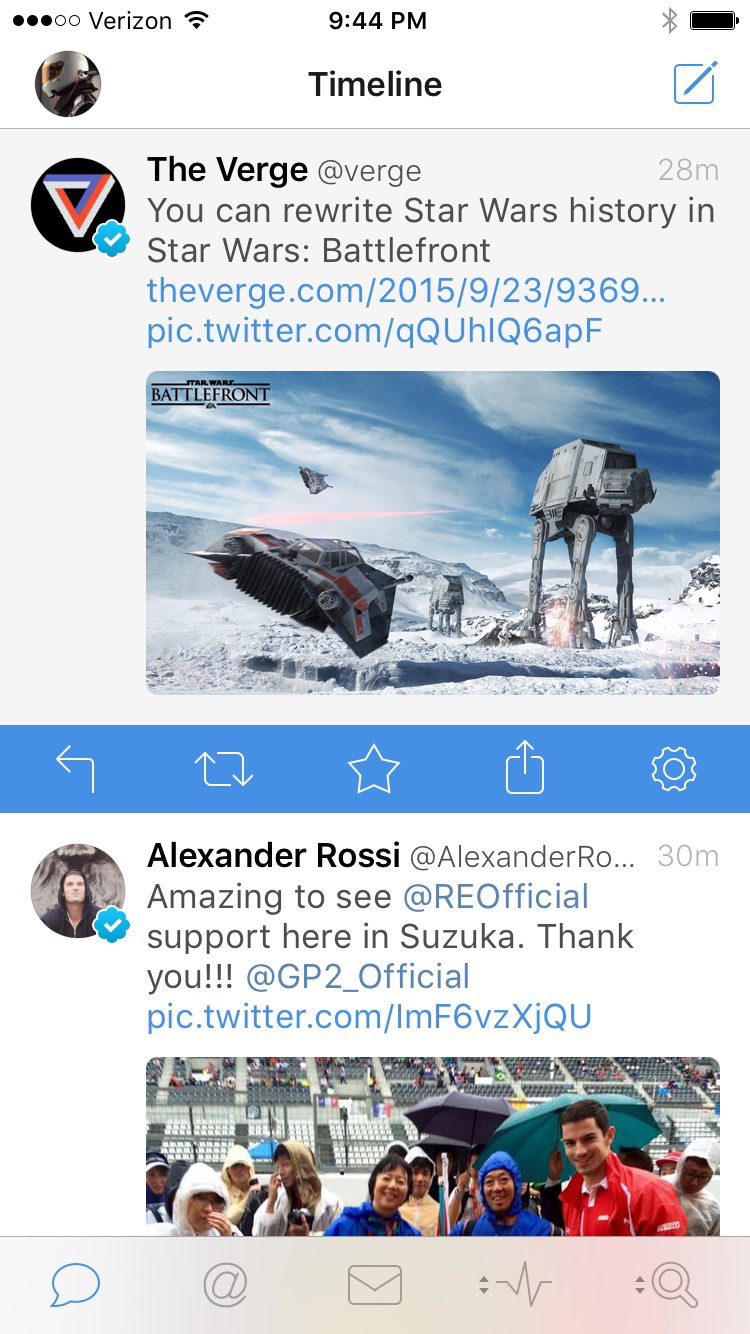
Task: Switch to the Messages tab
Action: 375,1285
